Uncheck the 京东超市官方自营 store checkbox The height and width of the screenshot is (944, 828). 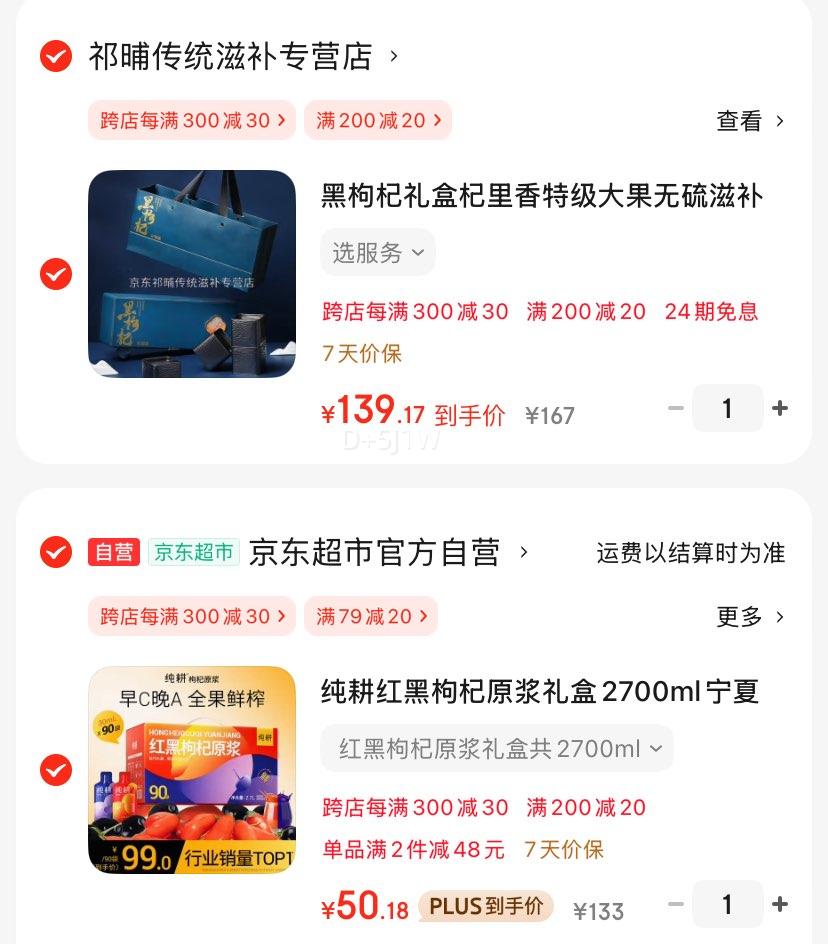56,552
